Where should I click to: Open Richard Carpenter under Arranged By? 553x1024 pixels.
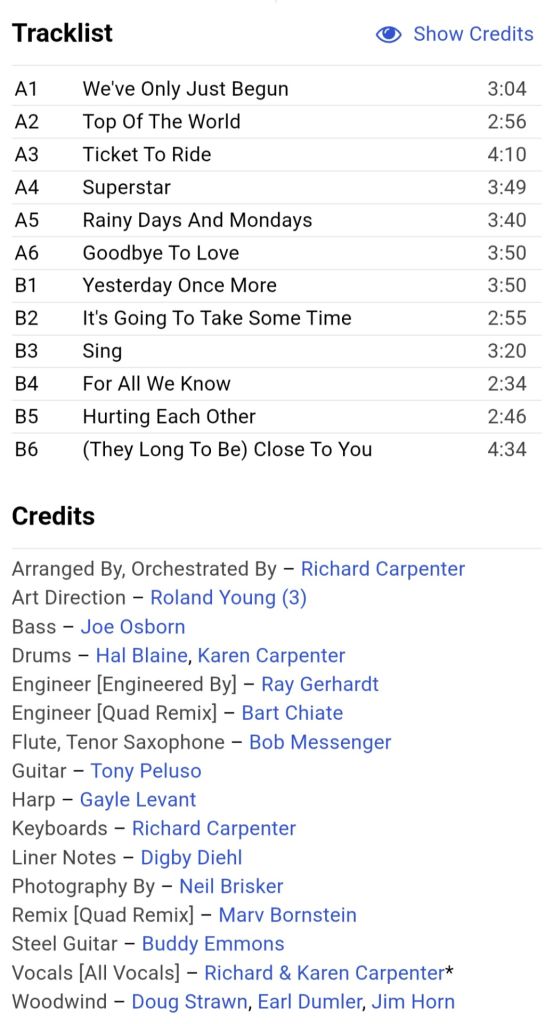pos(383,569)
